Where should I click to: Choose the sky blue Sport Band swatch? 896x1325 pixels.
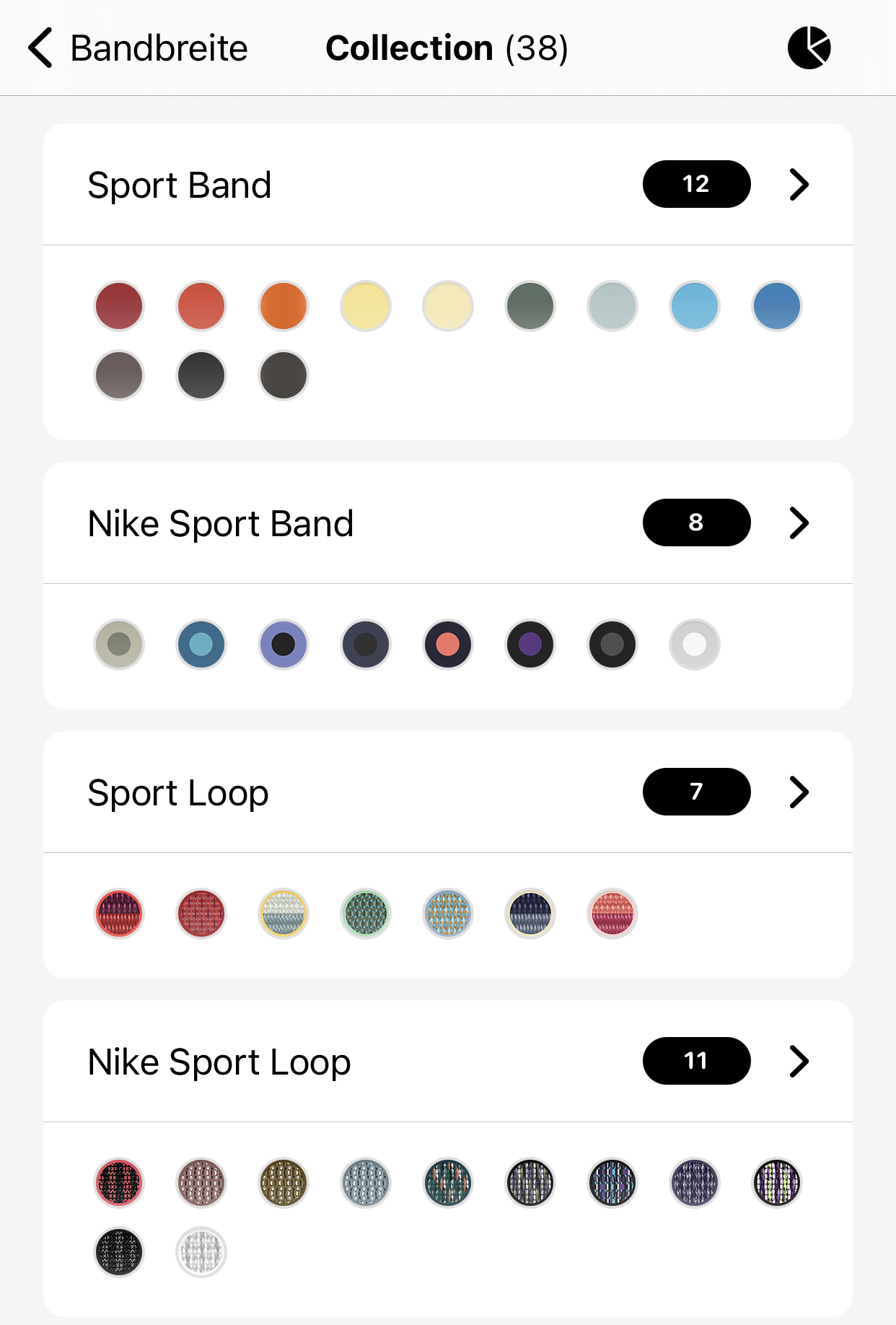point(695,306)
